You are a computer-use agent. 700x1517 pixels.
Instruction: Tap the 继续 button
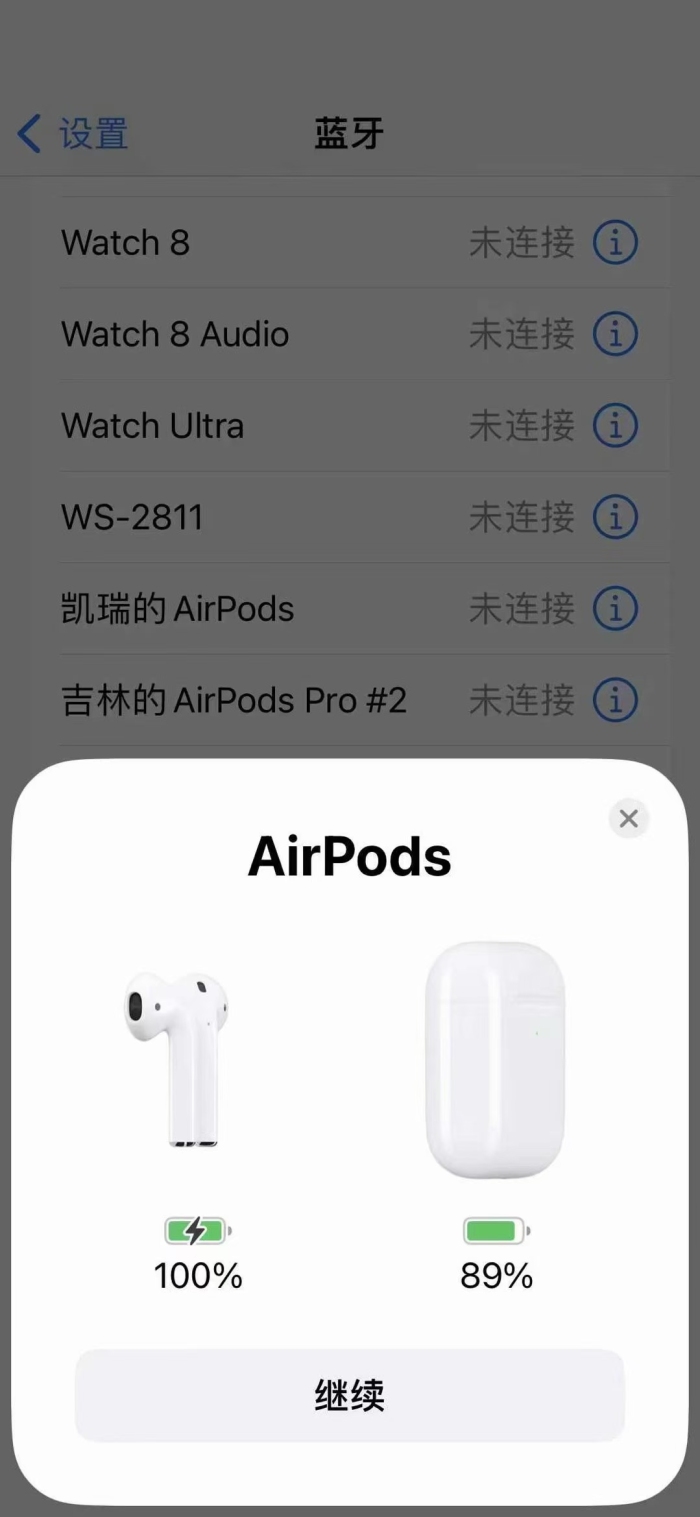pyautogui.click(x=349, y=1395)
